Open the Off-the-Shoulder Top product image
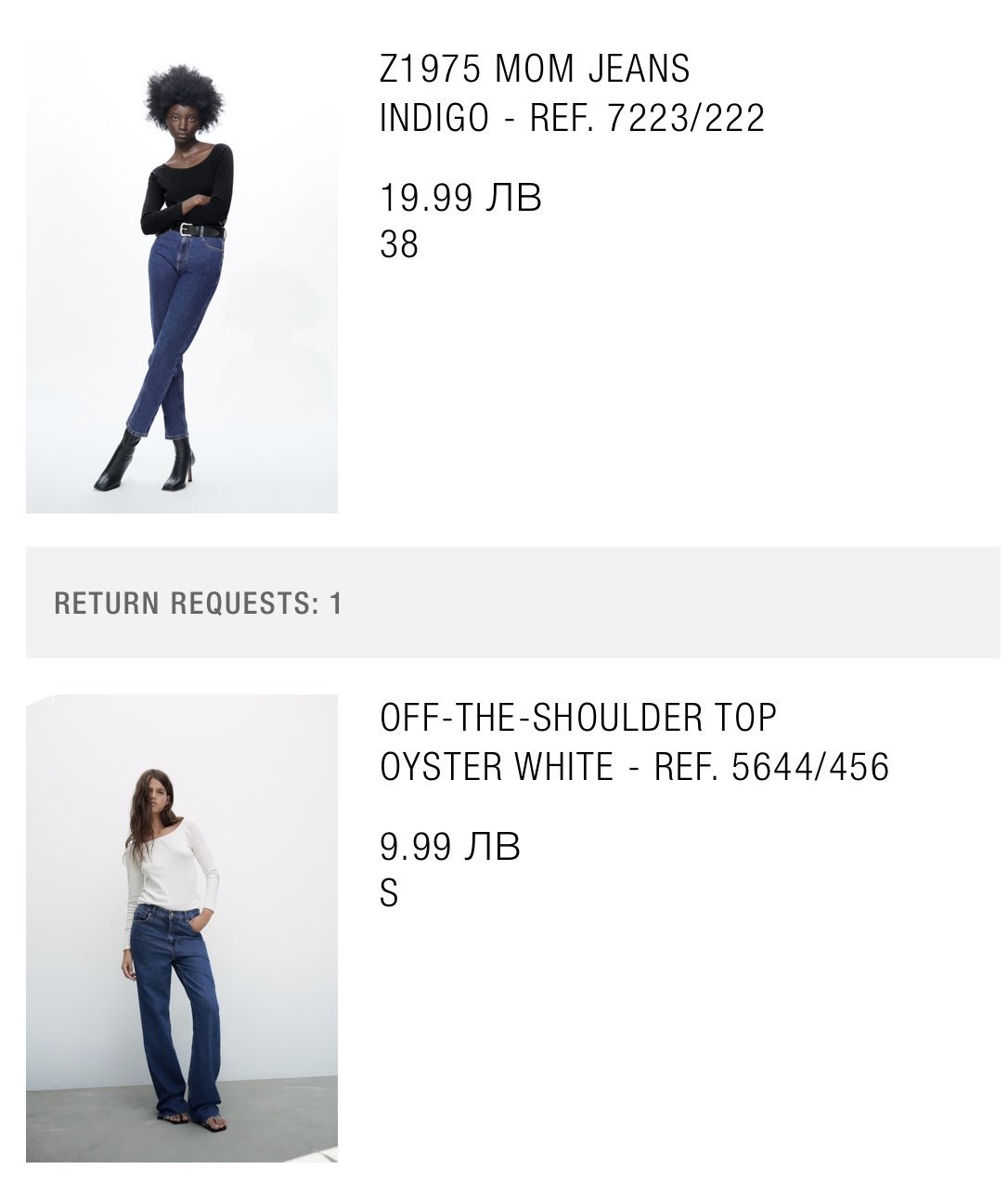This screenshot has height=1195, width=1008. (182, 928)
